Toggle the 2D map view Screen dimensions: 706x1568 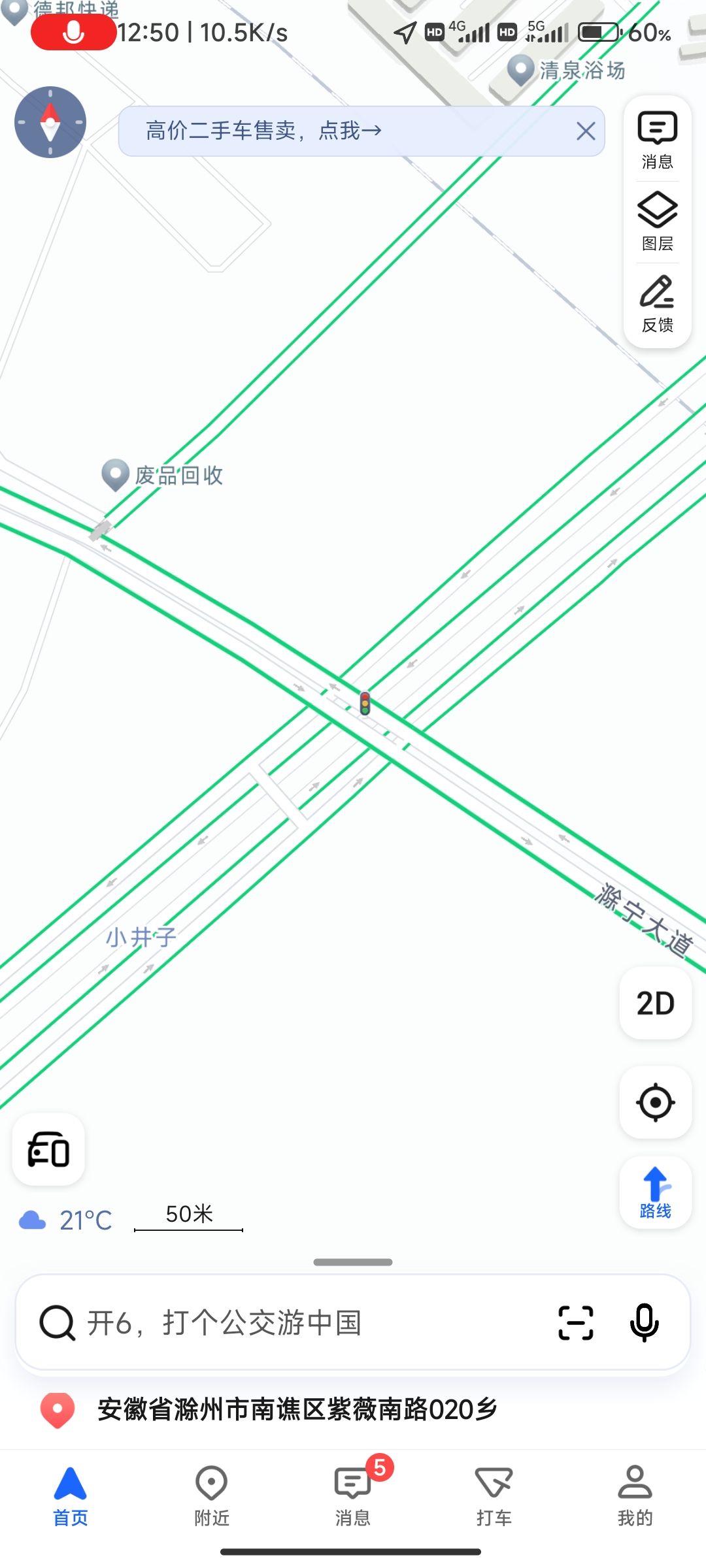[x=655, y=1003]
